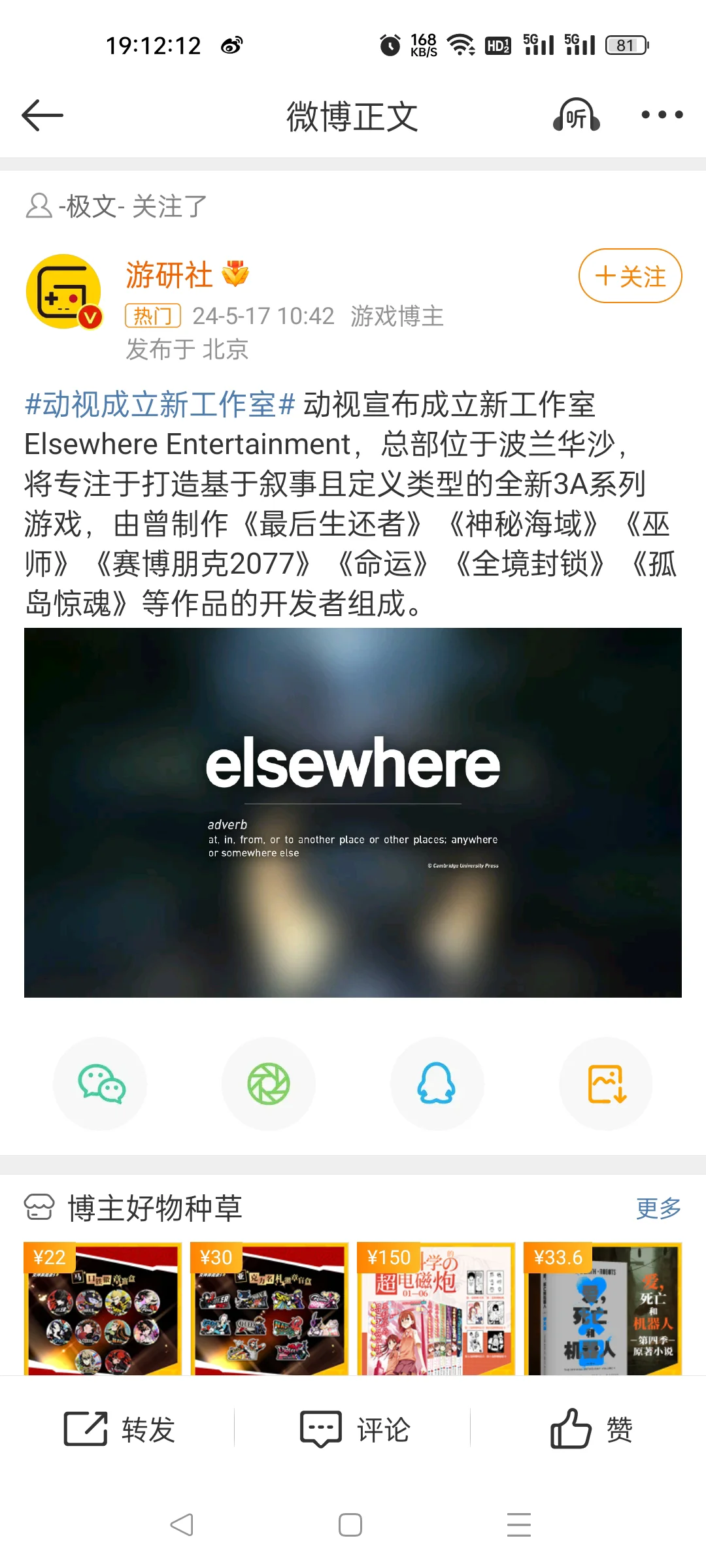Tap the listen (听) headphone icon

click(x=576, y=116)
